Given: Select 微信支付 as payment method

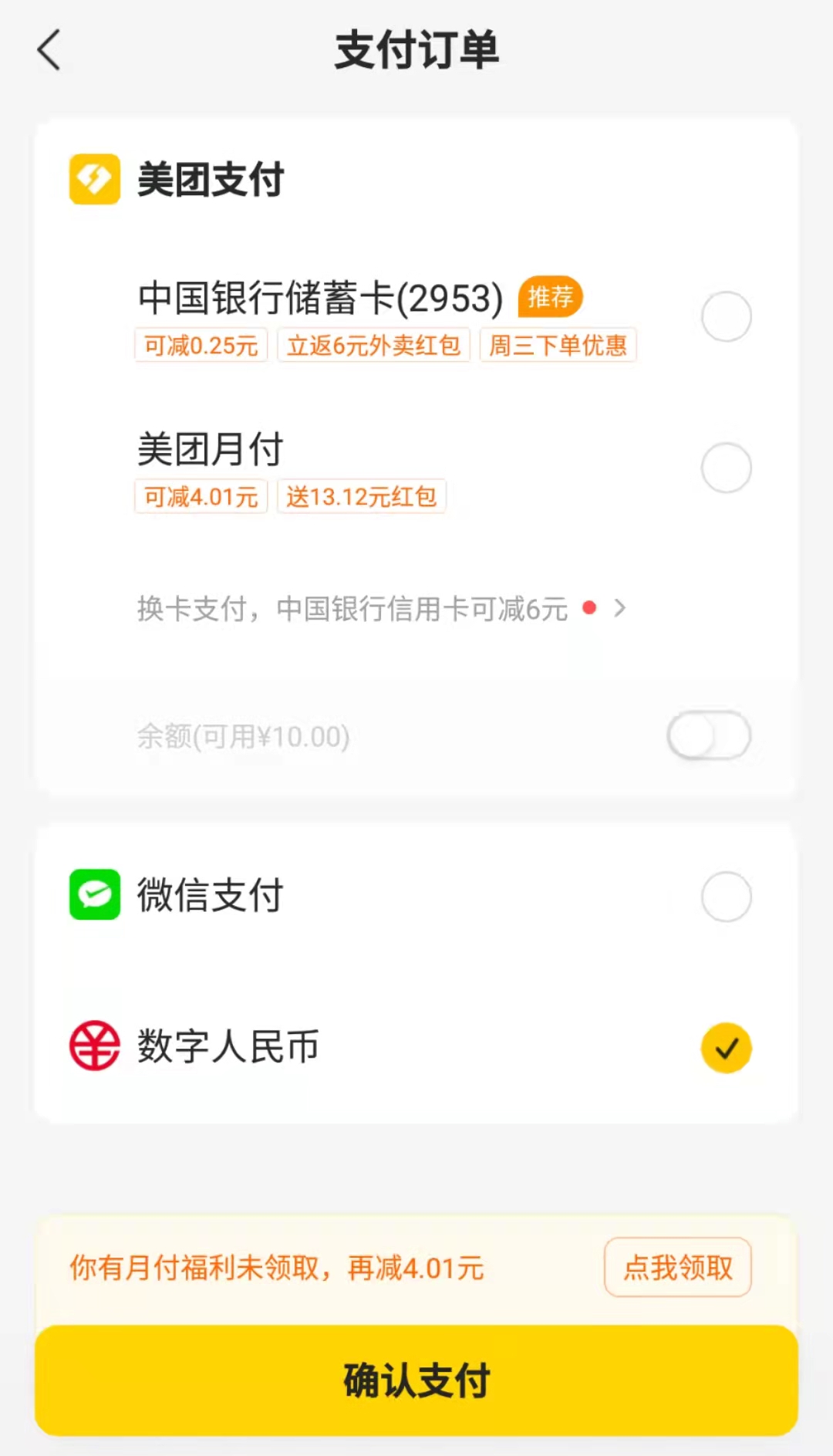Looking at the screenshot, I should (726, 896).
